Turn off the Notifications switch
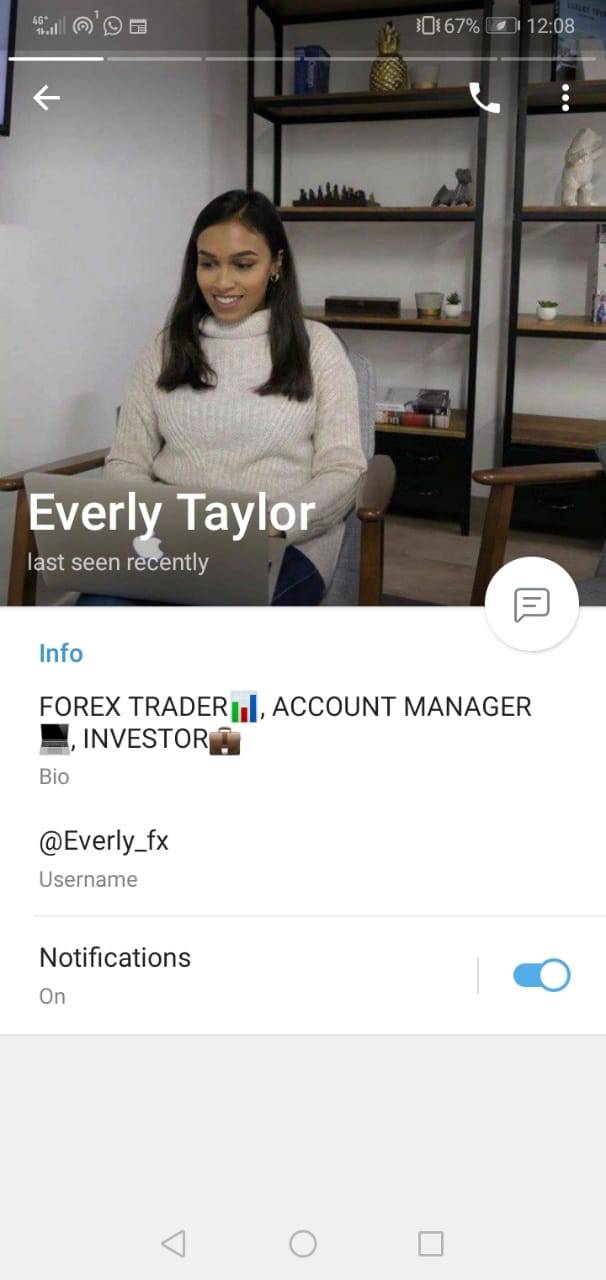 541,975
